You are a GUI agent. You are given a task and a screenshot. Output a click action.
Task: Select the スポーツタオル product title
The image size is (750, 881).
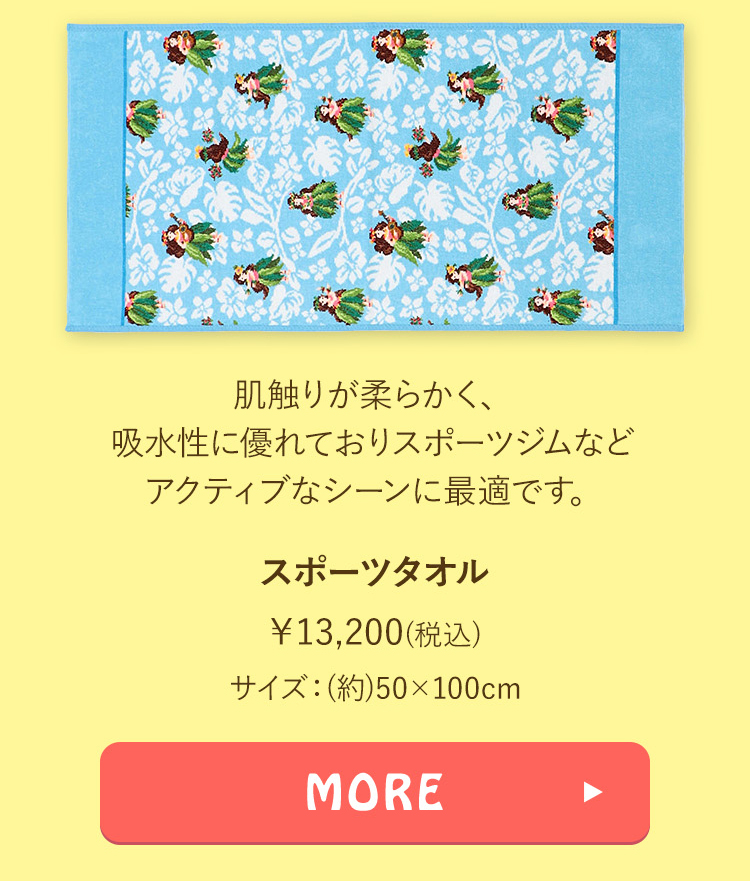click(375, 570)
